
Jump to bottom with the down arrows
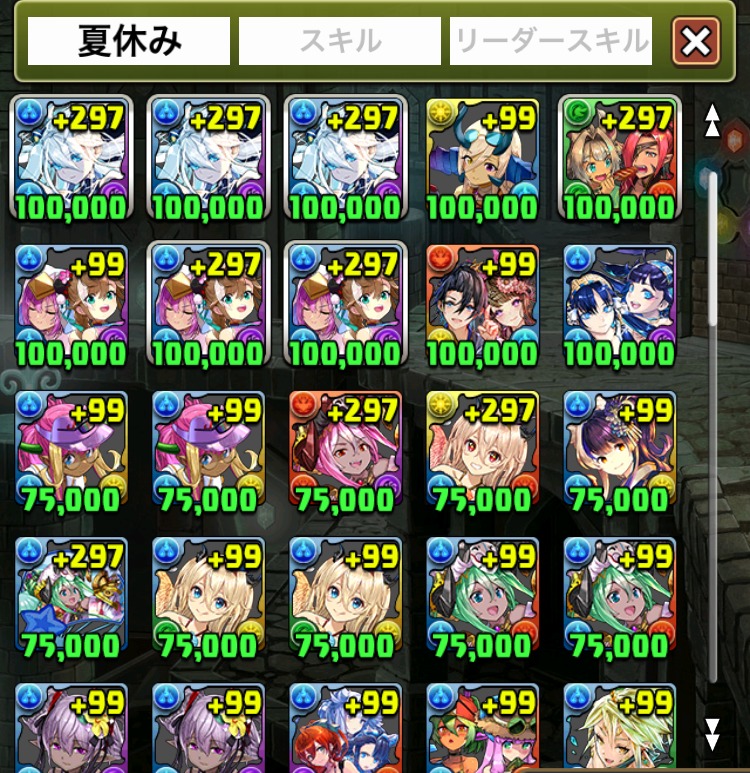pos(712,733)
